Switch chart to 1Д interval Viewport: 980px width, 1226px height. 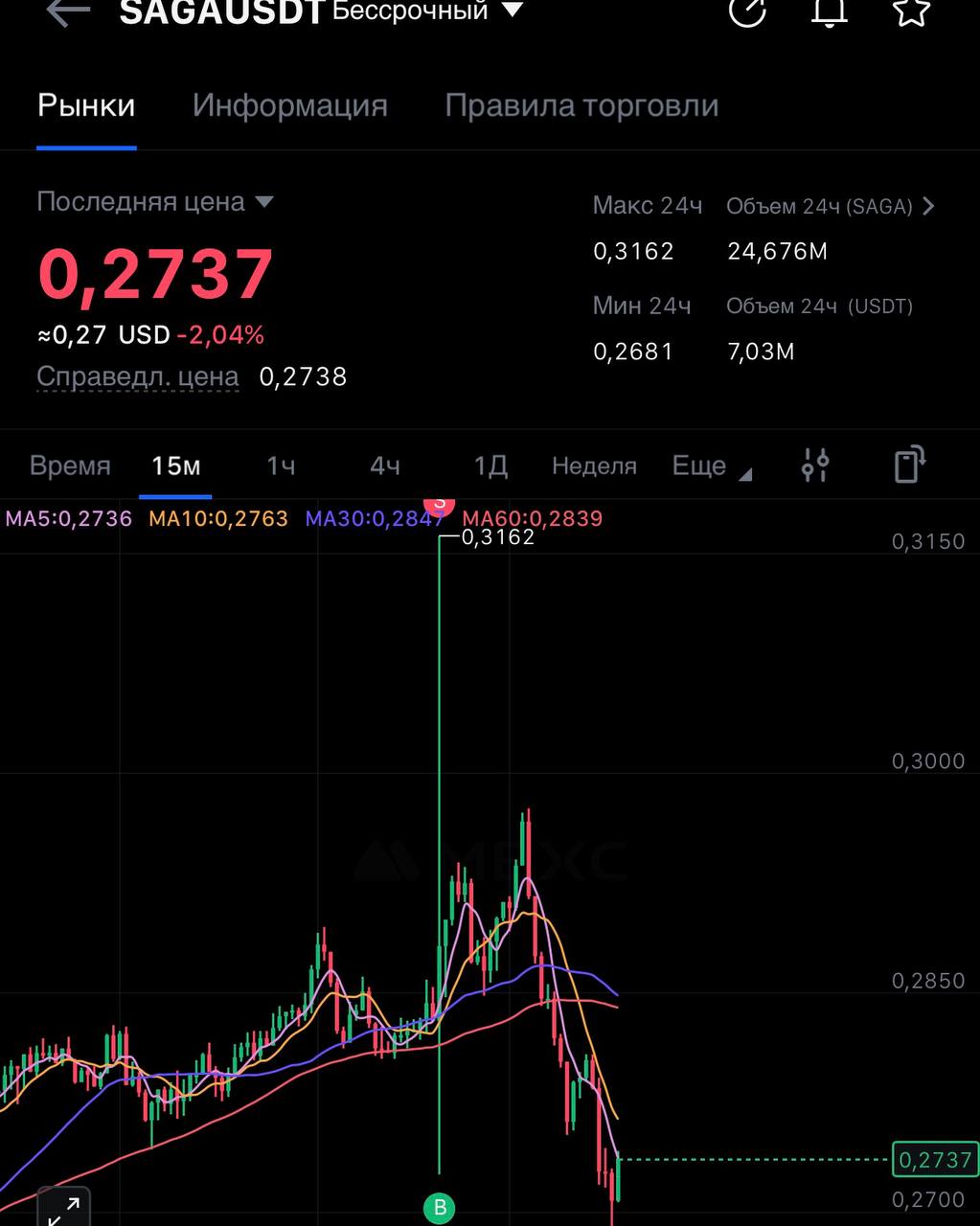[490, 466]
